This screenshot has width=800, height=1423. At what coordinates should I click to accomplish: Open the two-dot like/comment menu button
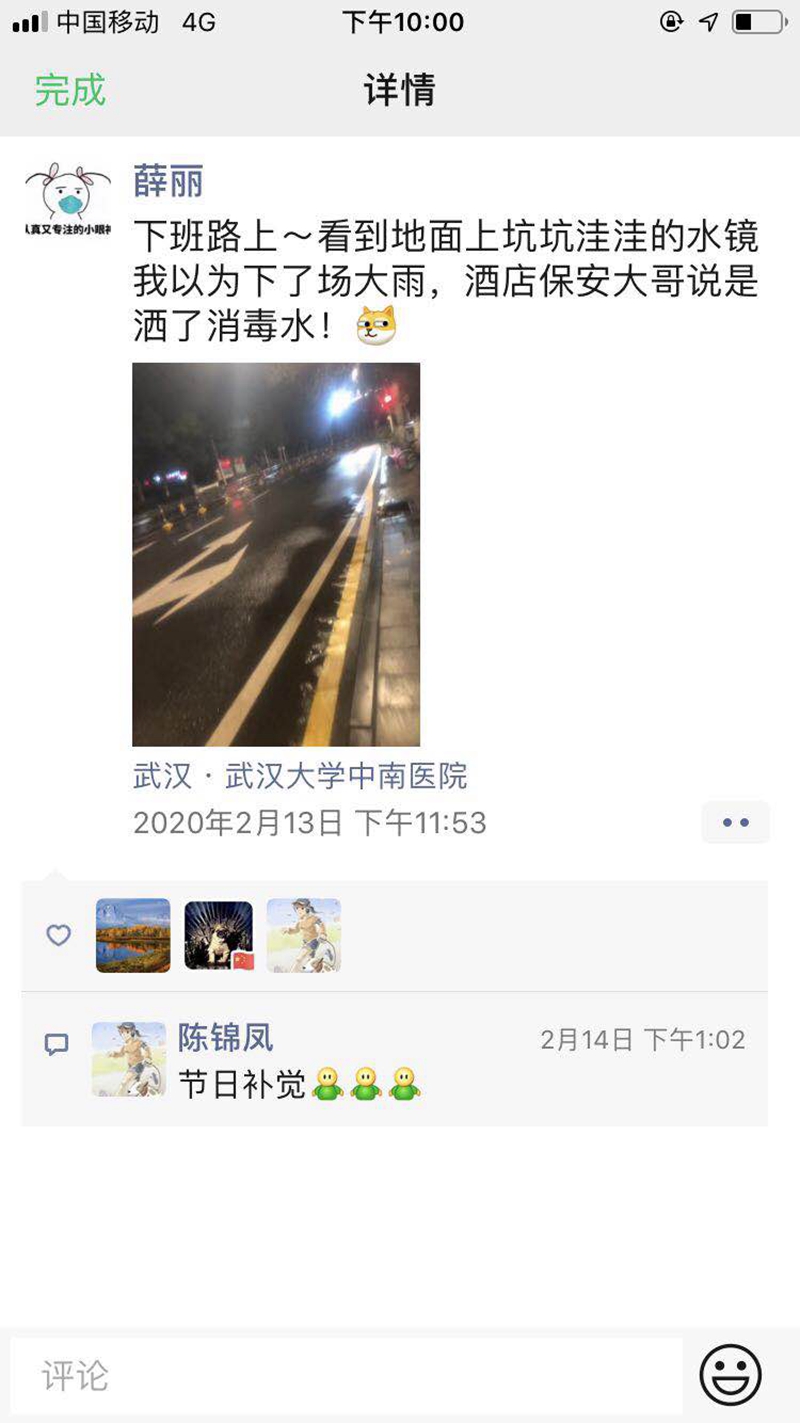click(735, 823)
